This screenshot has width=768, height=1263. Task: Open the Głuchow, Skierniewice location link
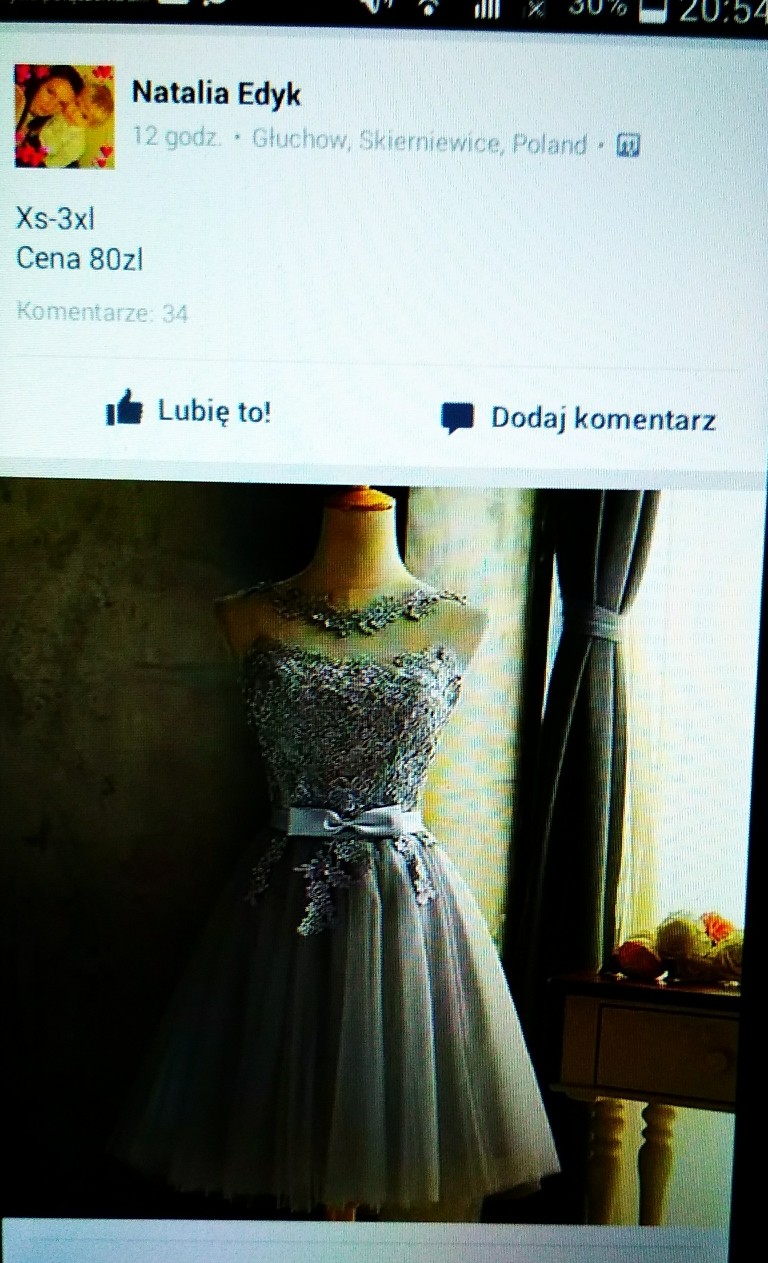pos(418,143)
